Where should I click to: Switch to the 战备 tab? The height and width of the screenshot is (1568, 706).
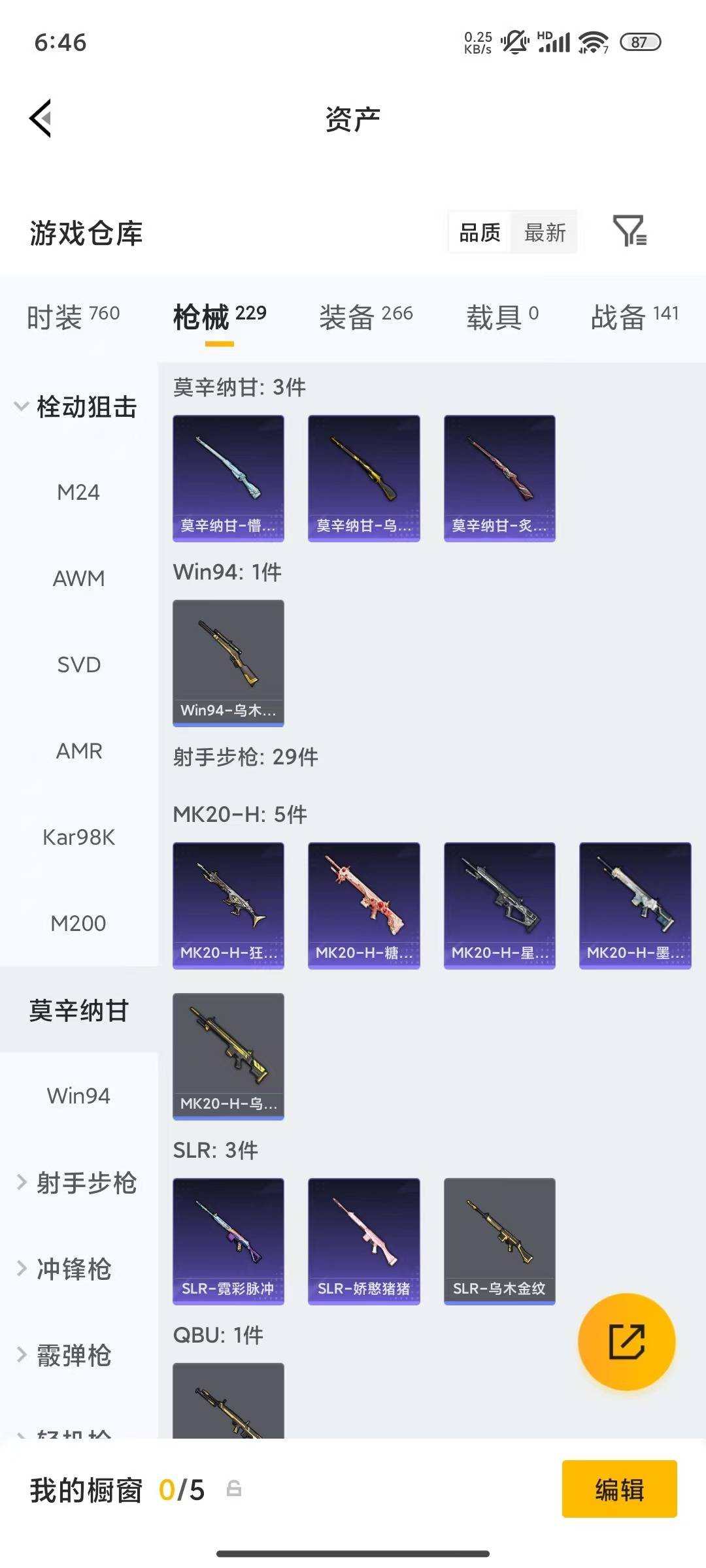635,316
